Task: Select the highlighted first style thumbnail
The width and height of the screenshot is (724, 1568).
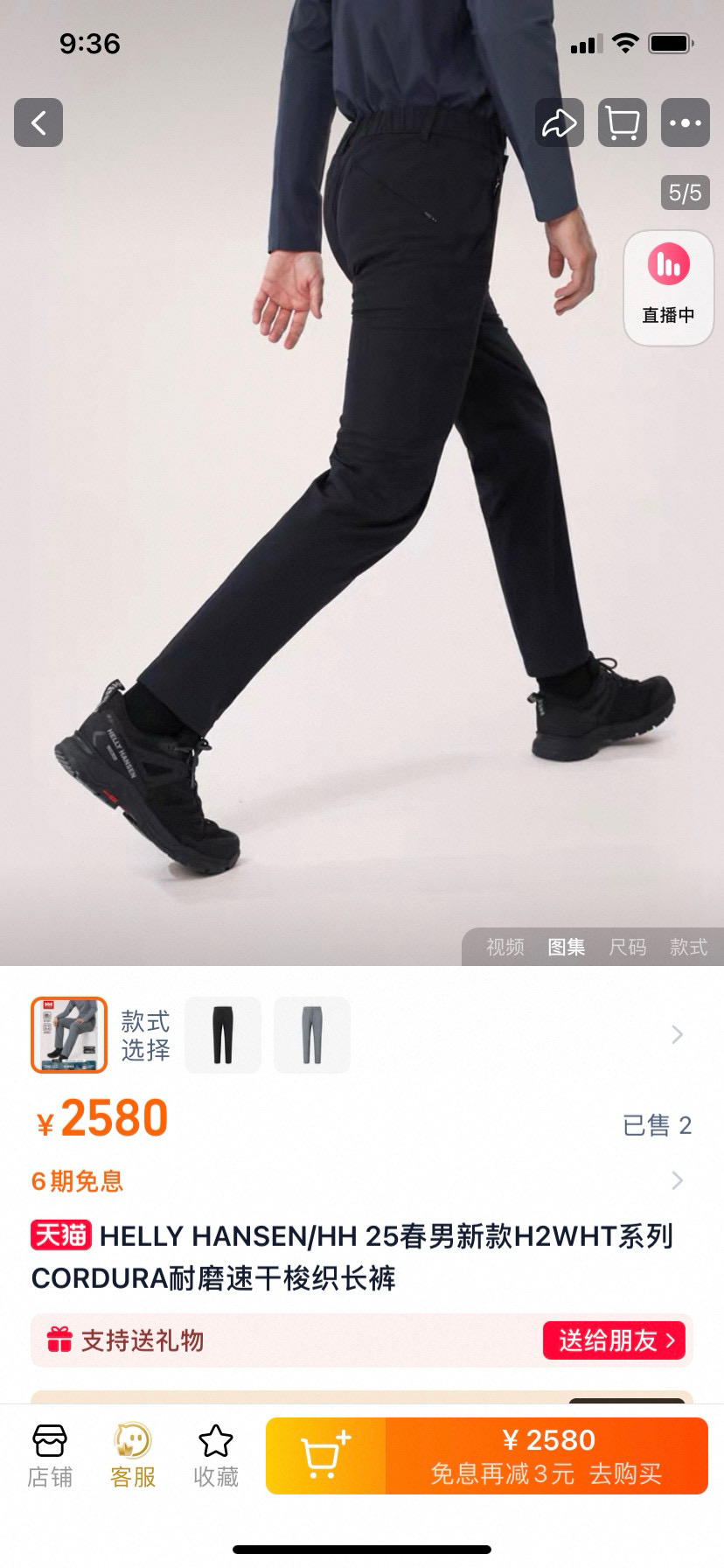Action: click(x=69, y=1035)
